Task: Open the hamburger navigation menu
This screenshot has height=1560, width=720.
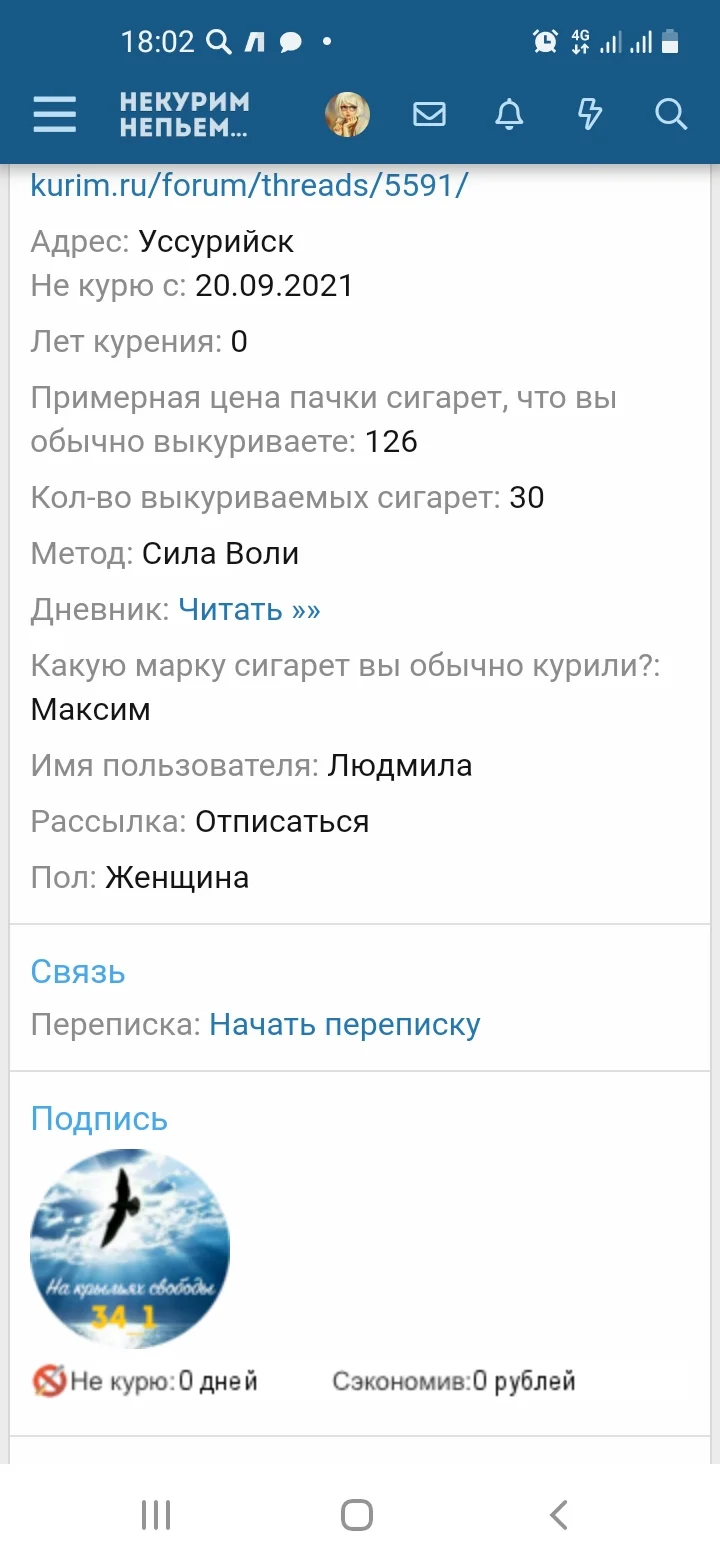Action: coord(54,114)
